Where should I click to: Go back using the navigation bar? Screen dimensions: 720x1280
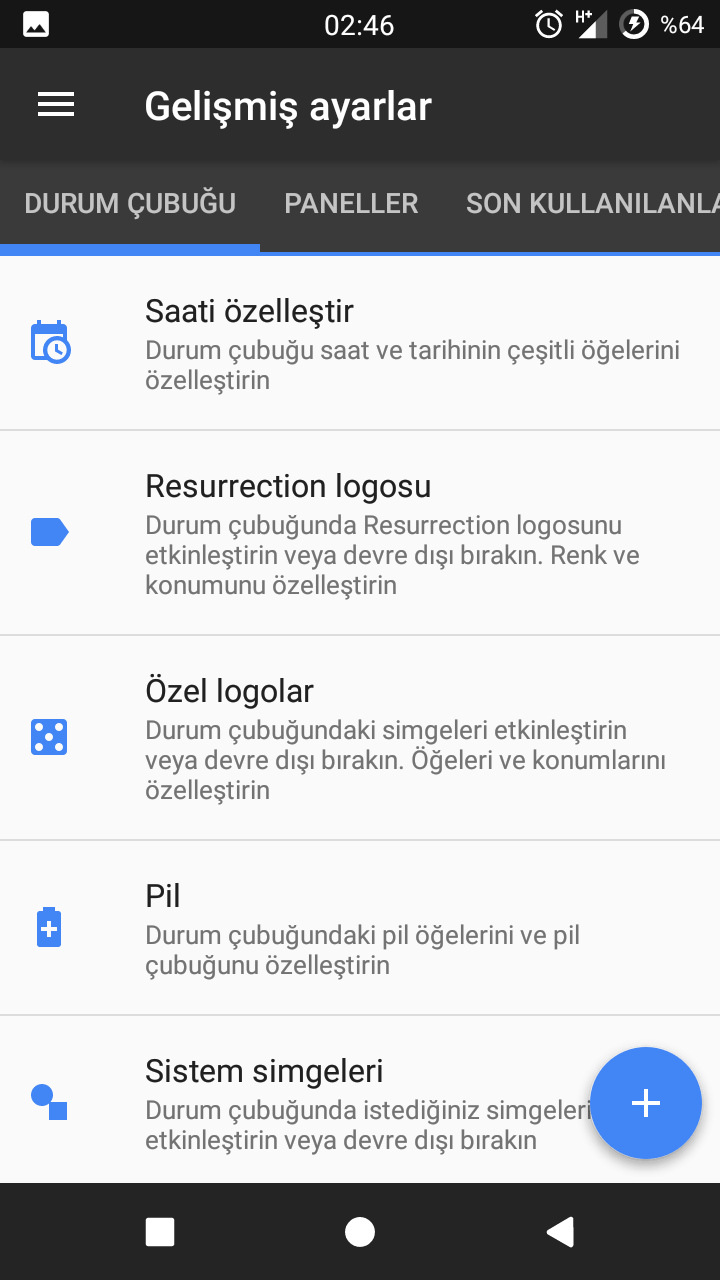point(560,1232)
